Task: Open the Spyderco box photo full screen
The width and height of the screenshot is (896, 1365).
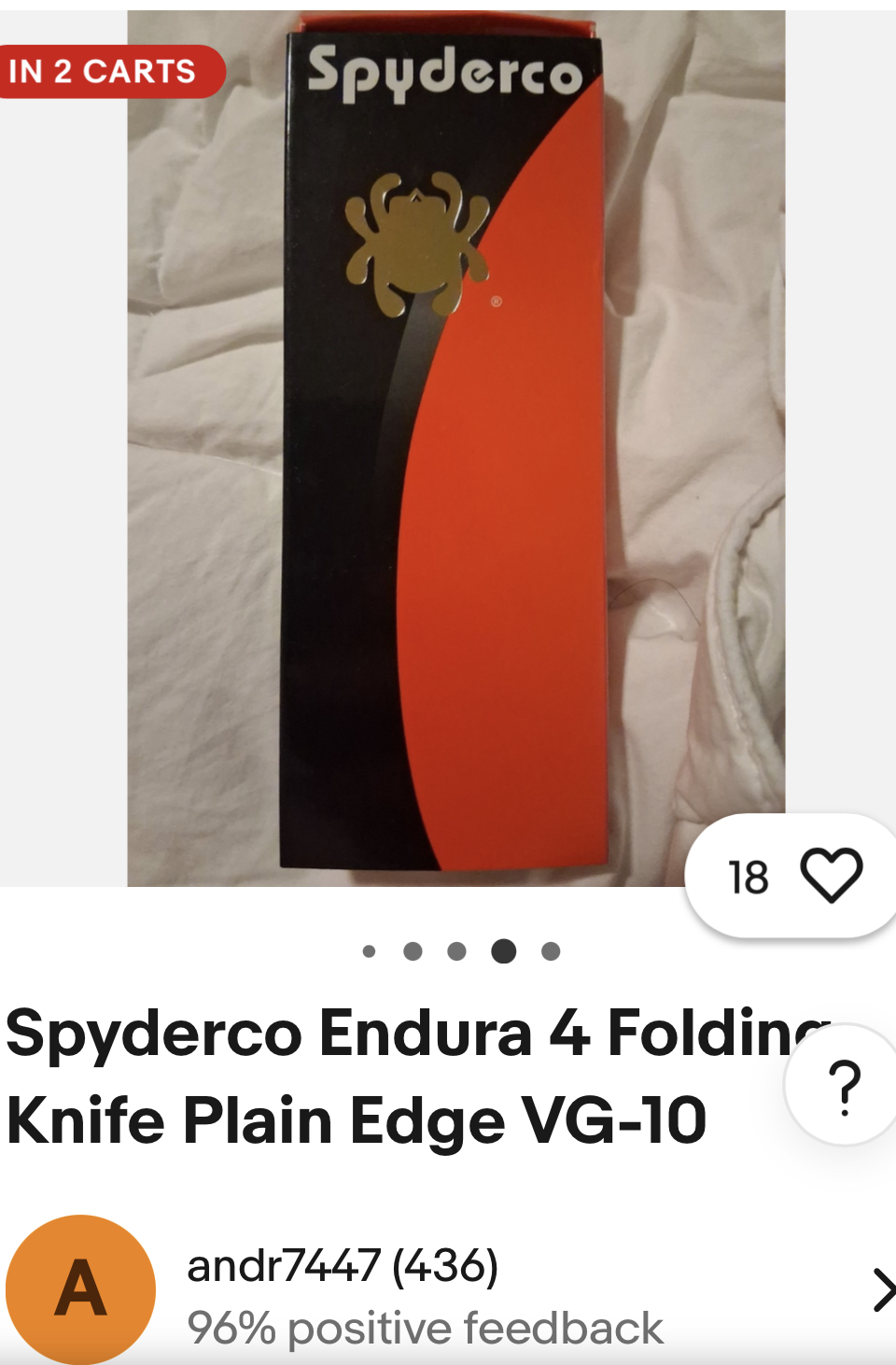Action: [x=455, y=448]
